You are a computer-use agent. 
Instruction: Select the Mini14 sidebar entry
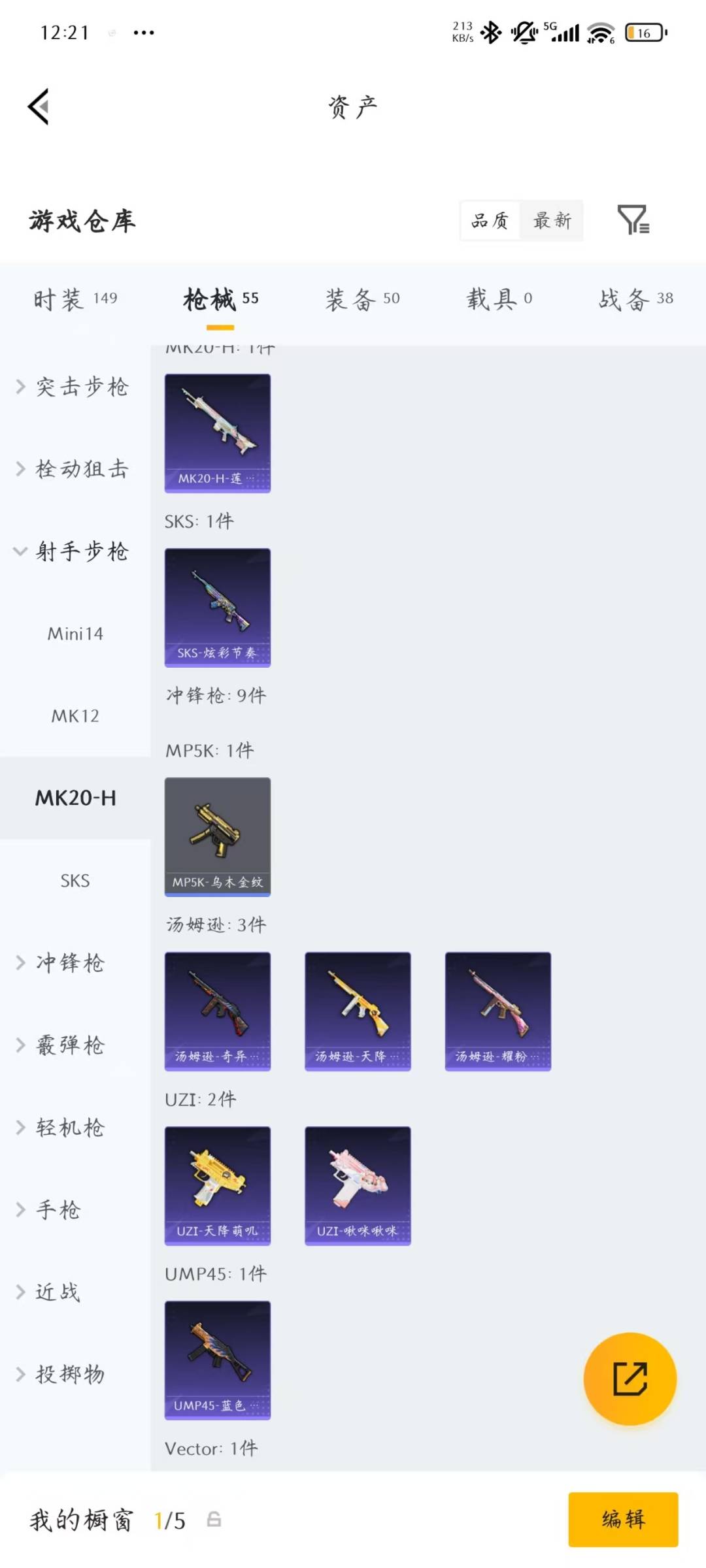75,632
